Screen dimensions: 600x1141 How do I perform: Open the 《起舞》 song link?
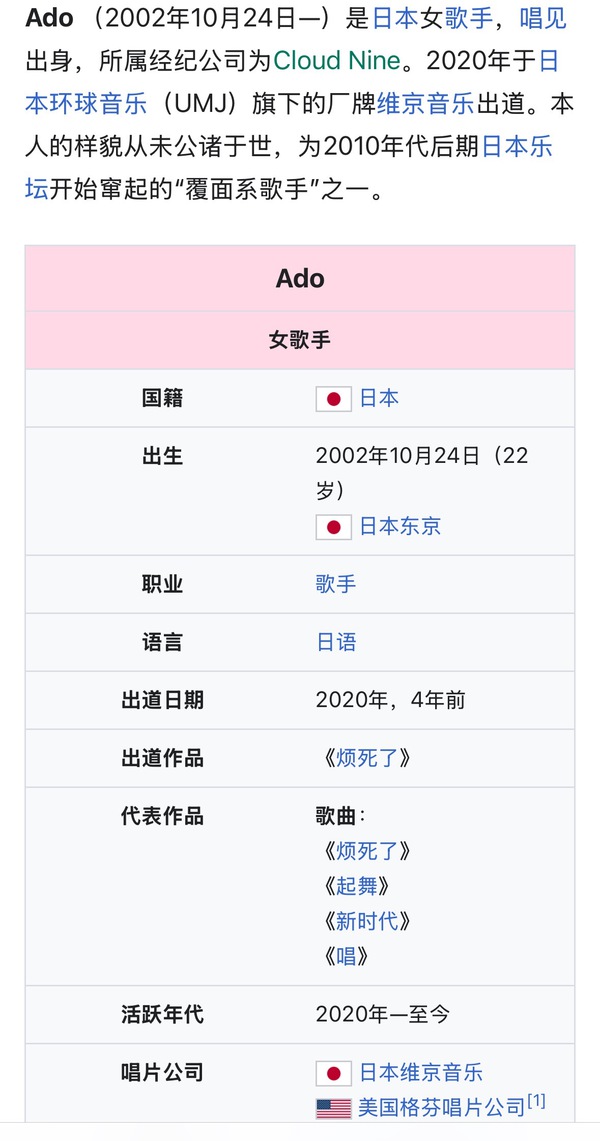point(357,886)
